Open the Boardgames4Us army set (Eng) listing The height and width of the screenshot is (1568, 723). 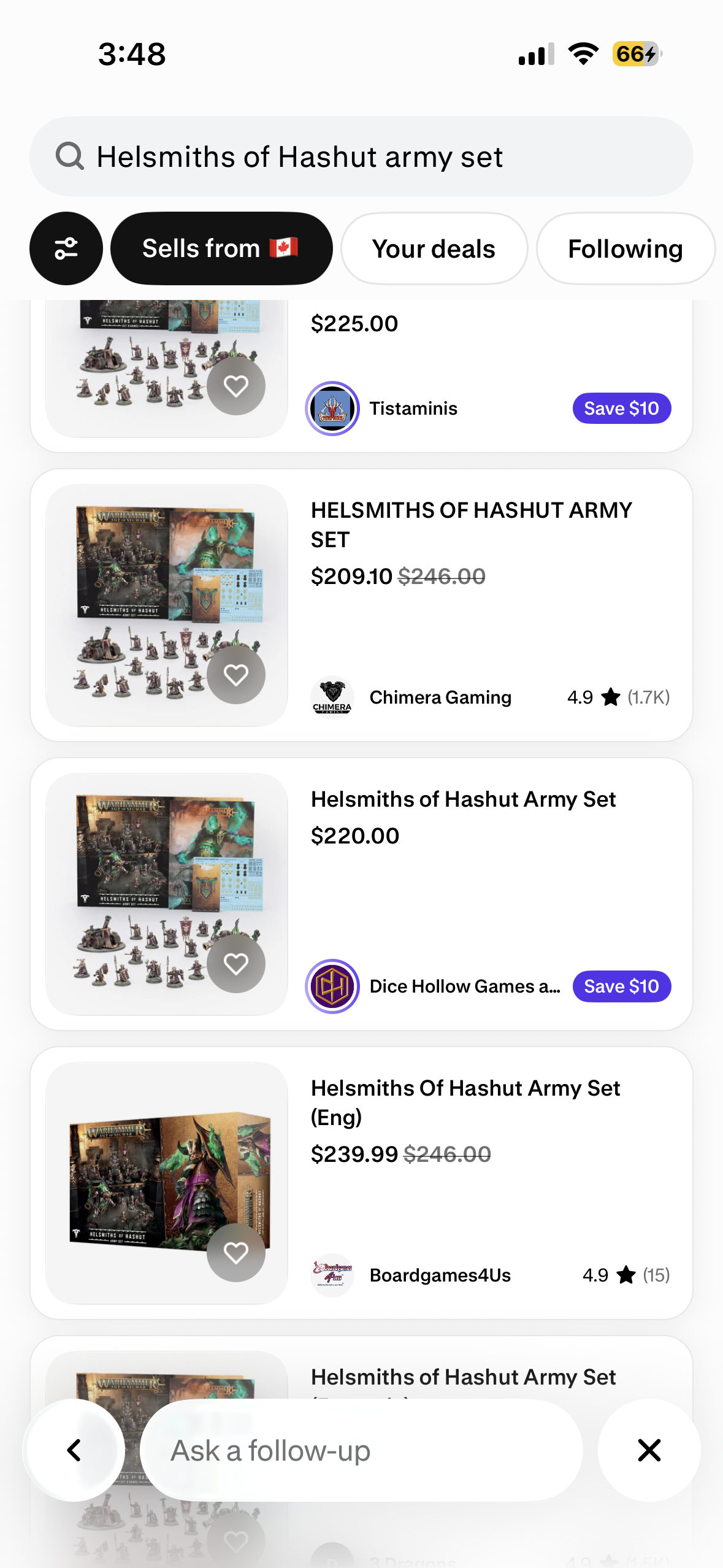tap(465, 1102)
